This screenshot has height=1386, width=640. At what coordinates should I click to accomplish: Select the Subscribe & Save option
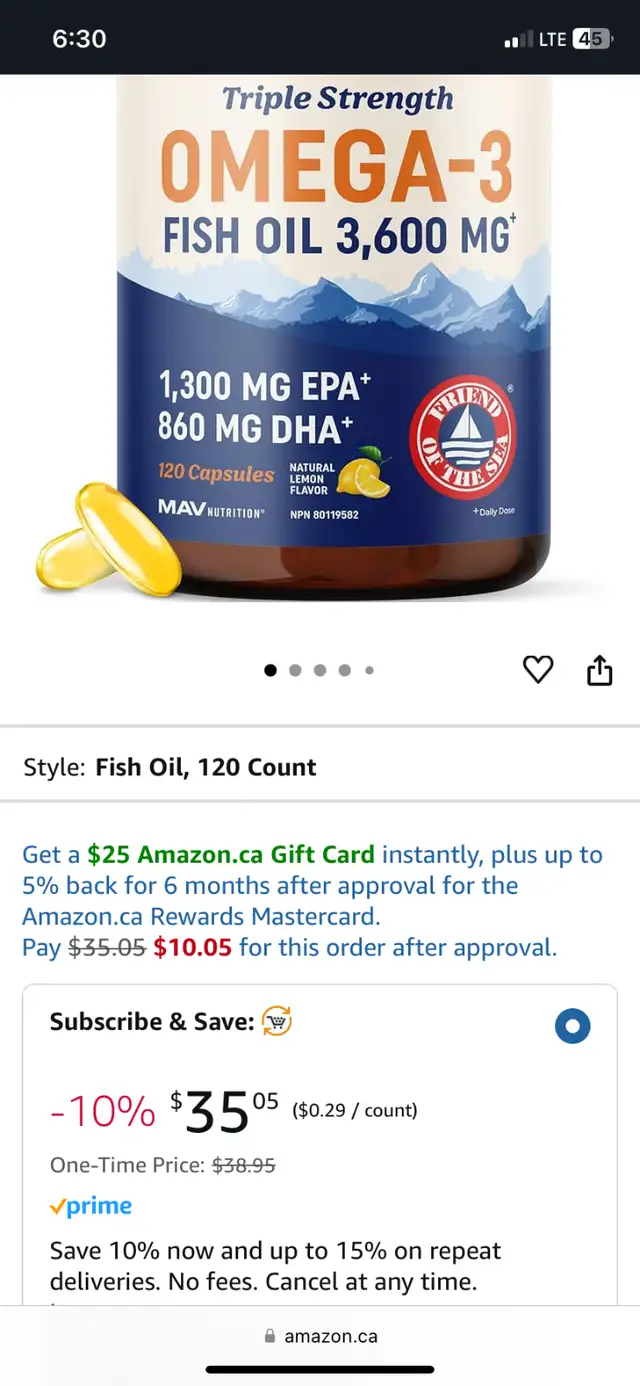click(x=573, y=1026)
